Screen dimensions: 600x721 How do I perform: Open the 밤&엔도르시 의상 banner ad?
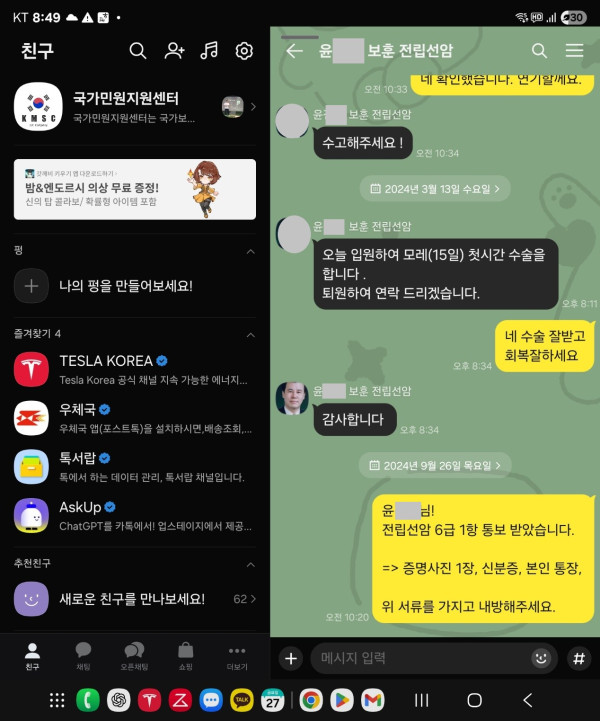135,189
